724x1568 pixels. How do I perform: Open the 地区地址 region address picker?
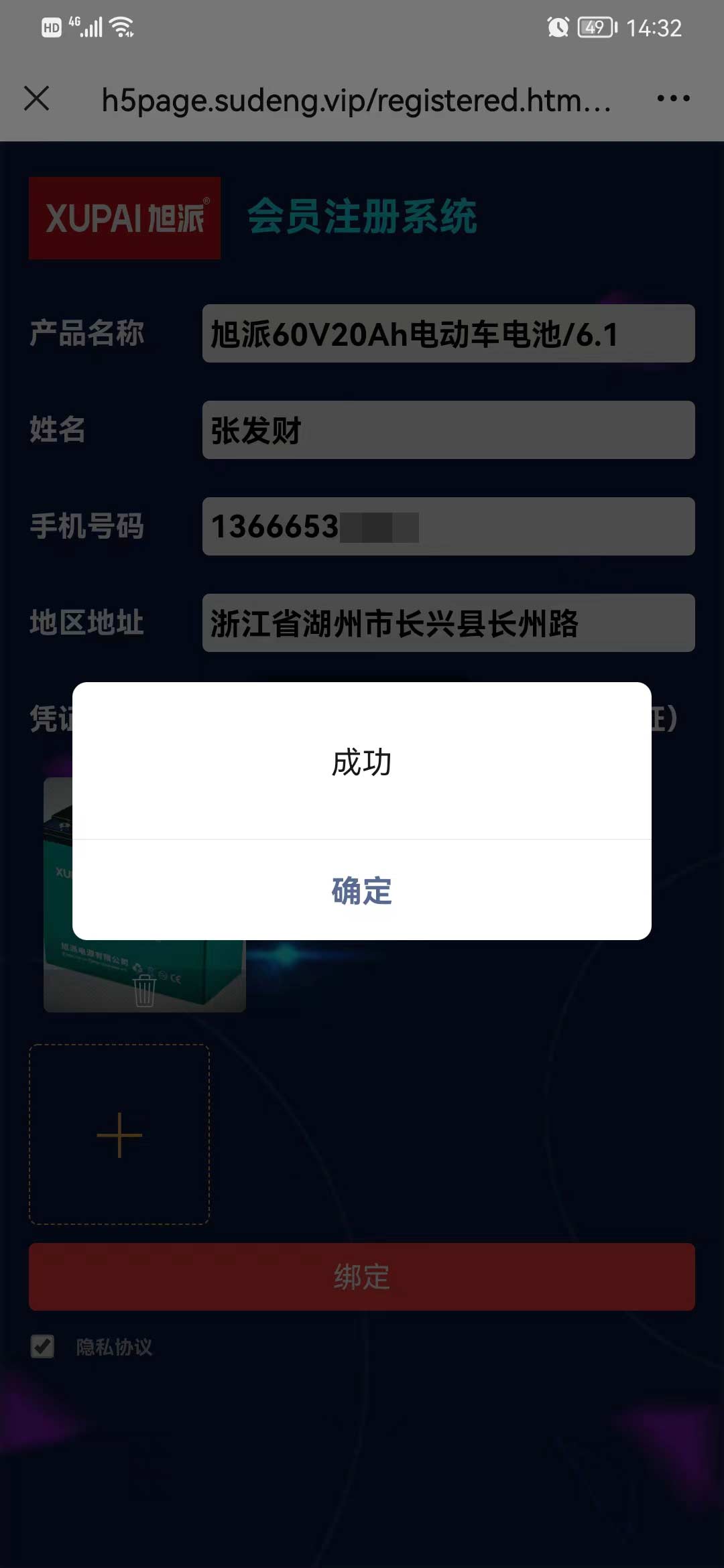[x=448, y=623]
